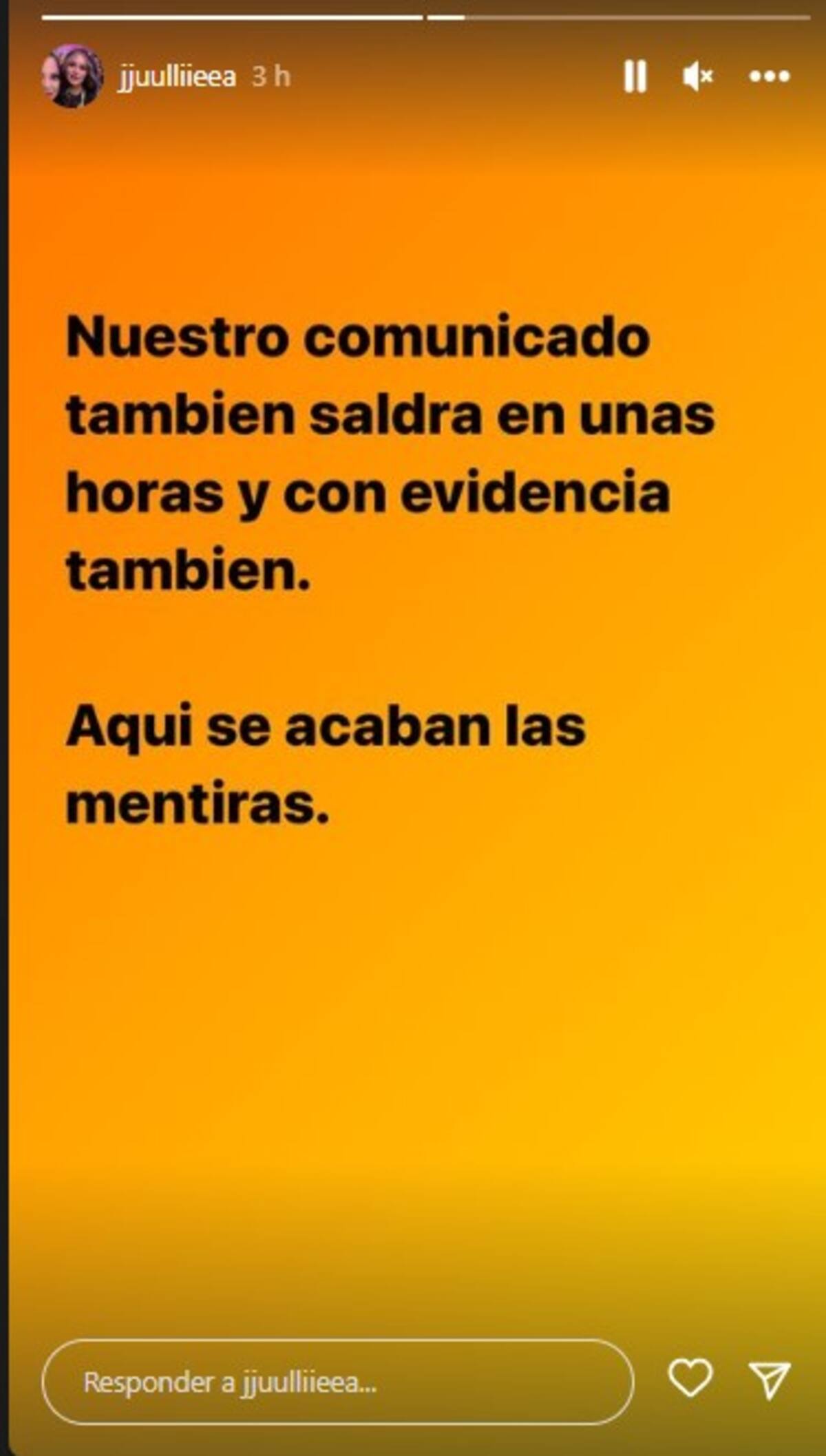Tap the jjuulliieea username
The image size is (826, 1456).
tap(178, 76)
